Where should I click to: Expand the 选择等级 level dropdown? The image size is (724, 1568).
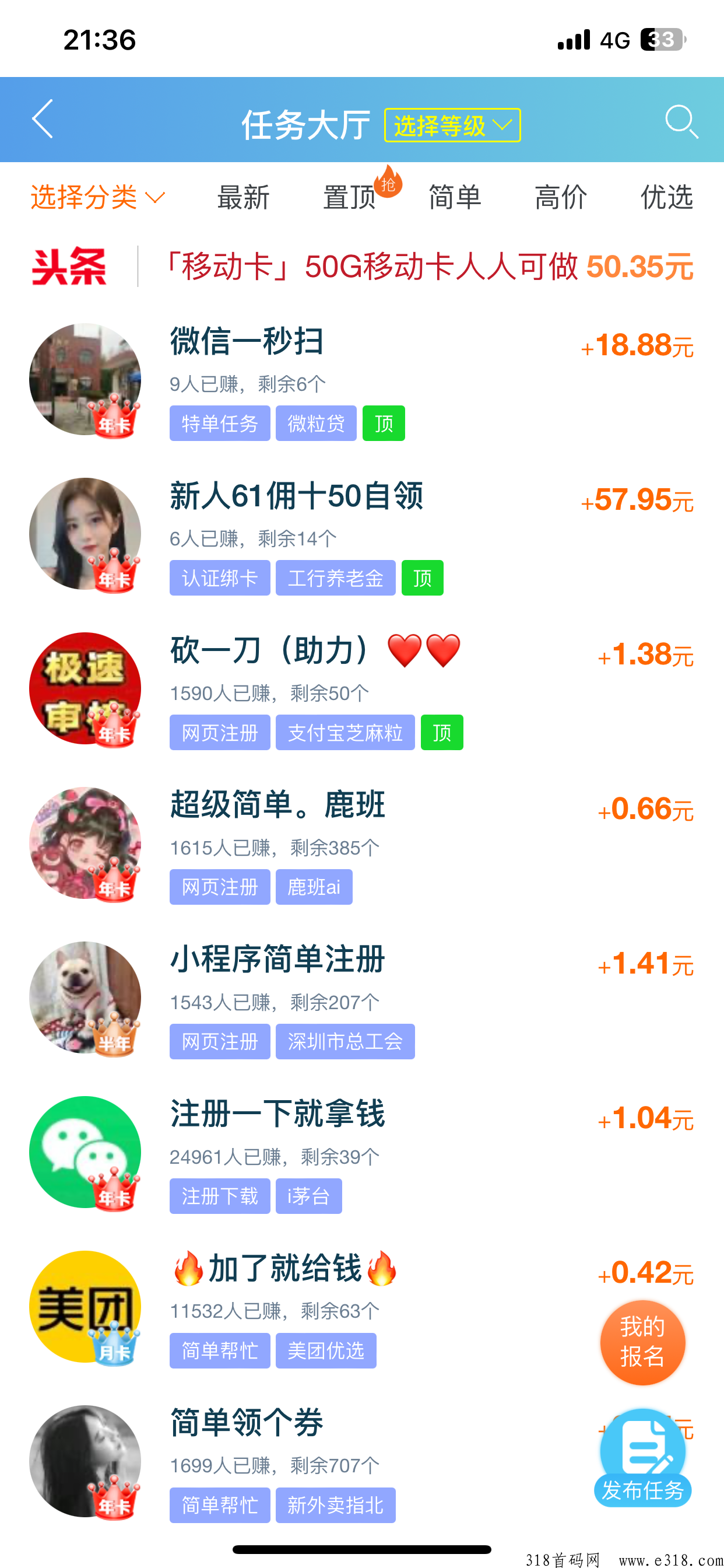coord(452,125)
